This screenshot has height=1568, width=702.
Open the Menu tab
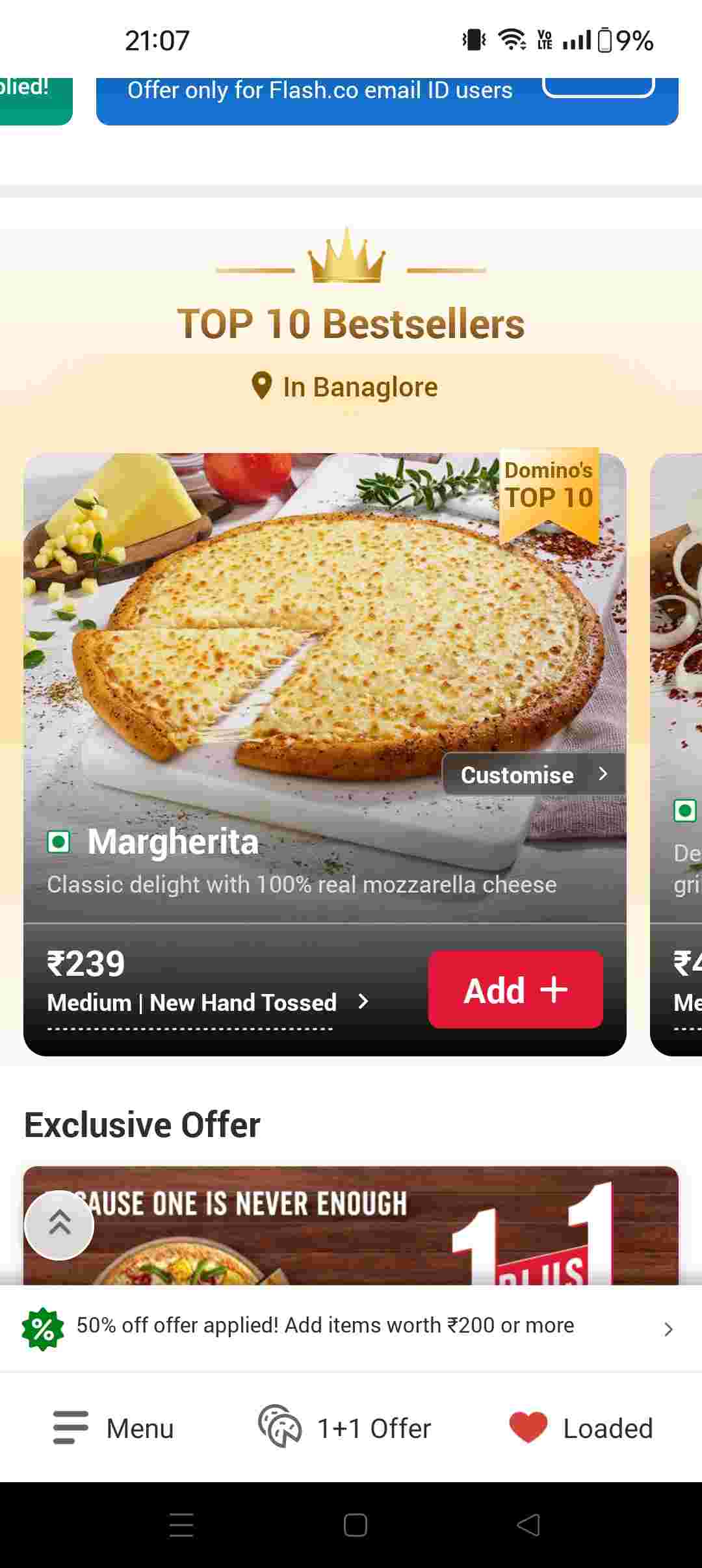click(x=114, y=1428)
